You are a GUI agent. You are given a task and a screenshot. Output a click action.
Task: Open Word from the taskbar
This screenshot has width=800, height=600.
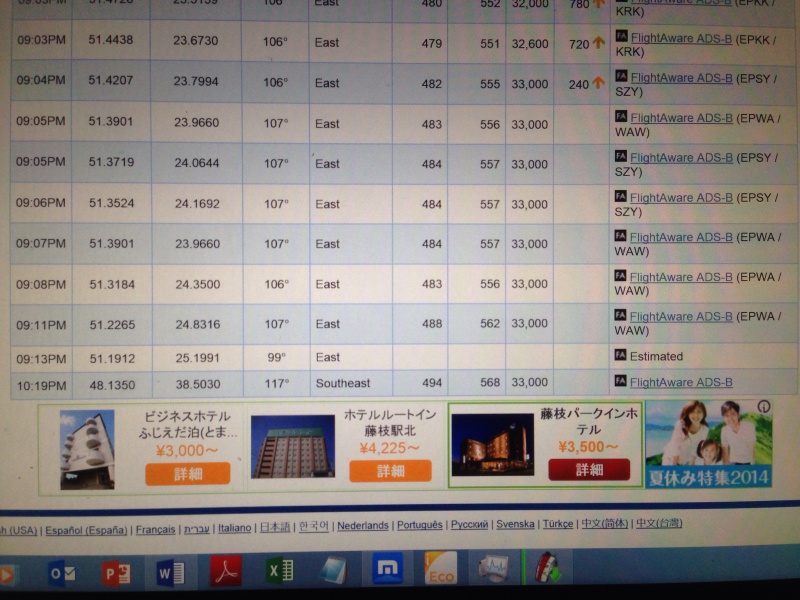pos(170,573)
